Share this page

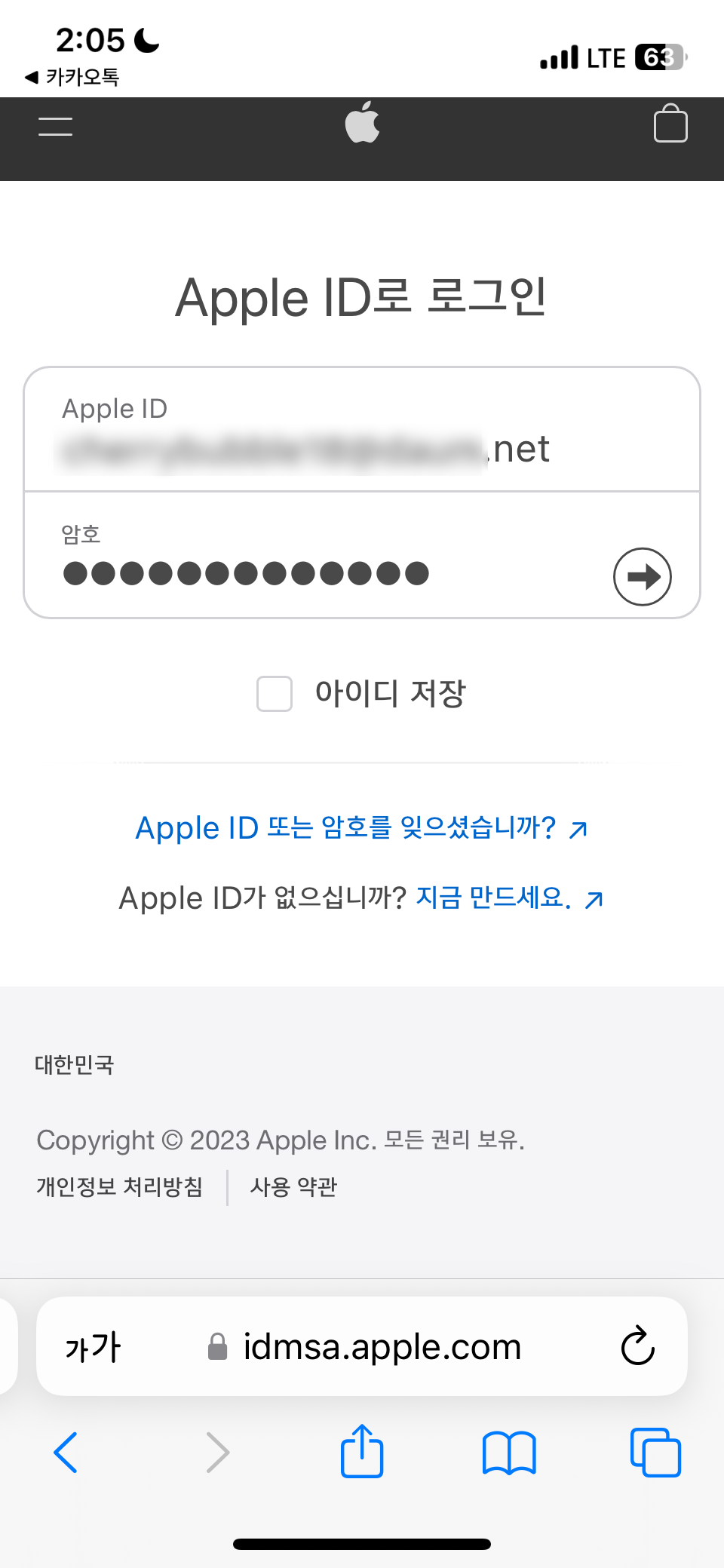click(x=362, y=1450)
